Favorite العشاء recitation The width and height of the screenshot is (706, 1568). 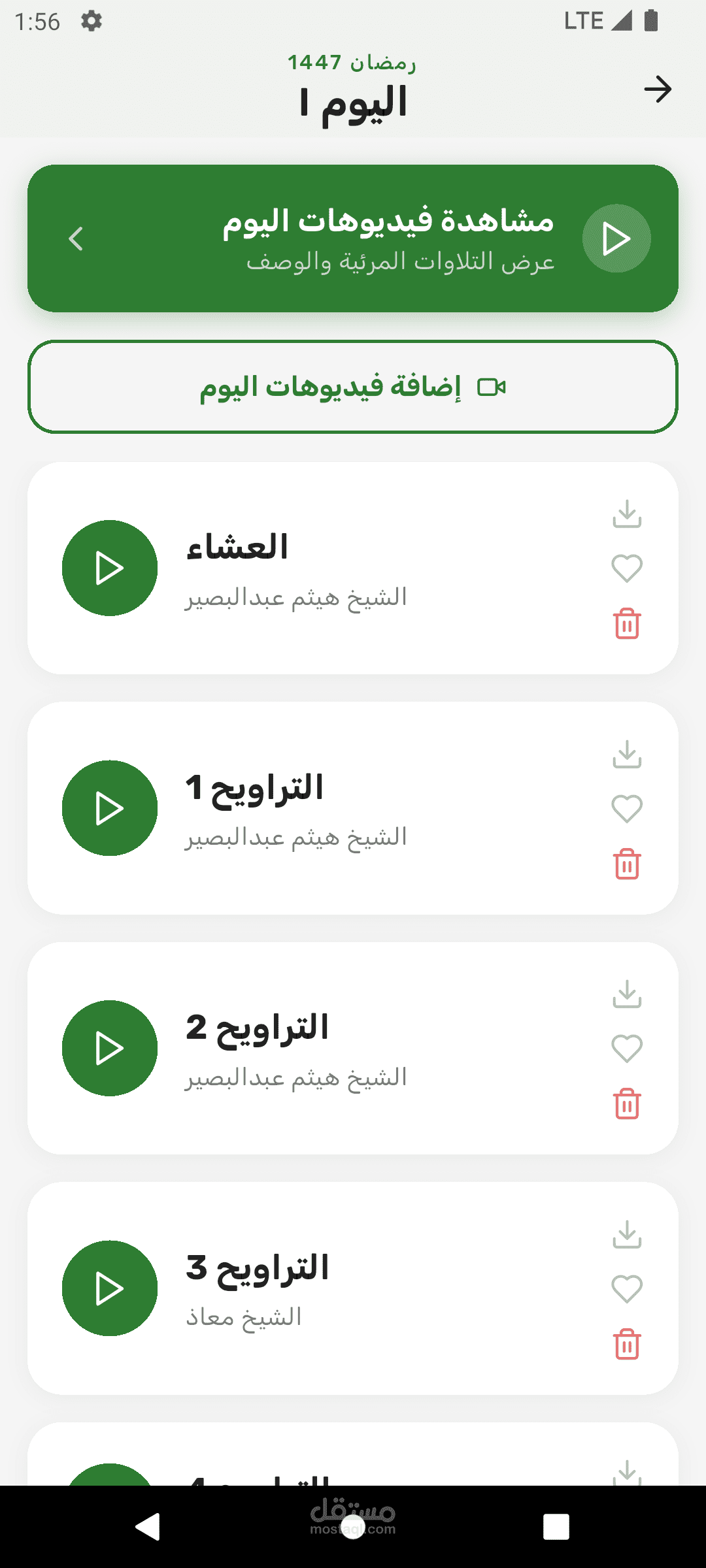coord(627,568)
